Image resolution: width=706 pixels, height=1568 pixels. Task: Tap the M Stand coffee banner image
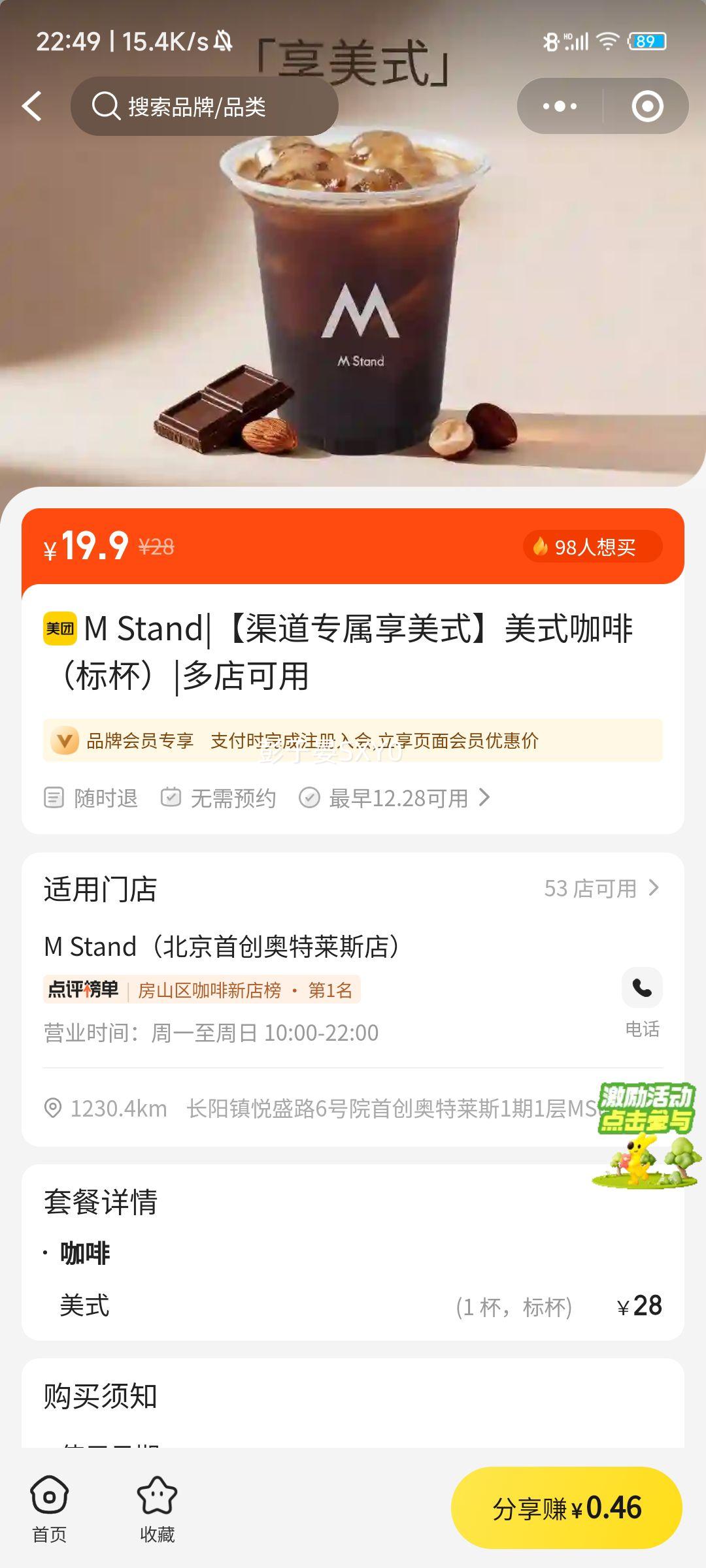coord(353,294)
